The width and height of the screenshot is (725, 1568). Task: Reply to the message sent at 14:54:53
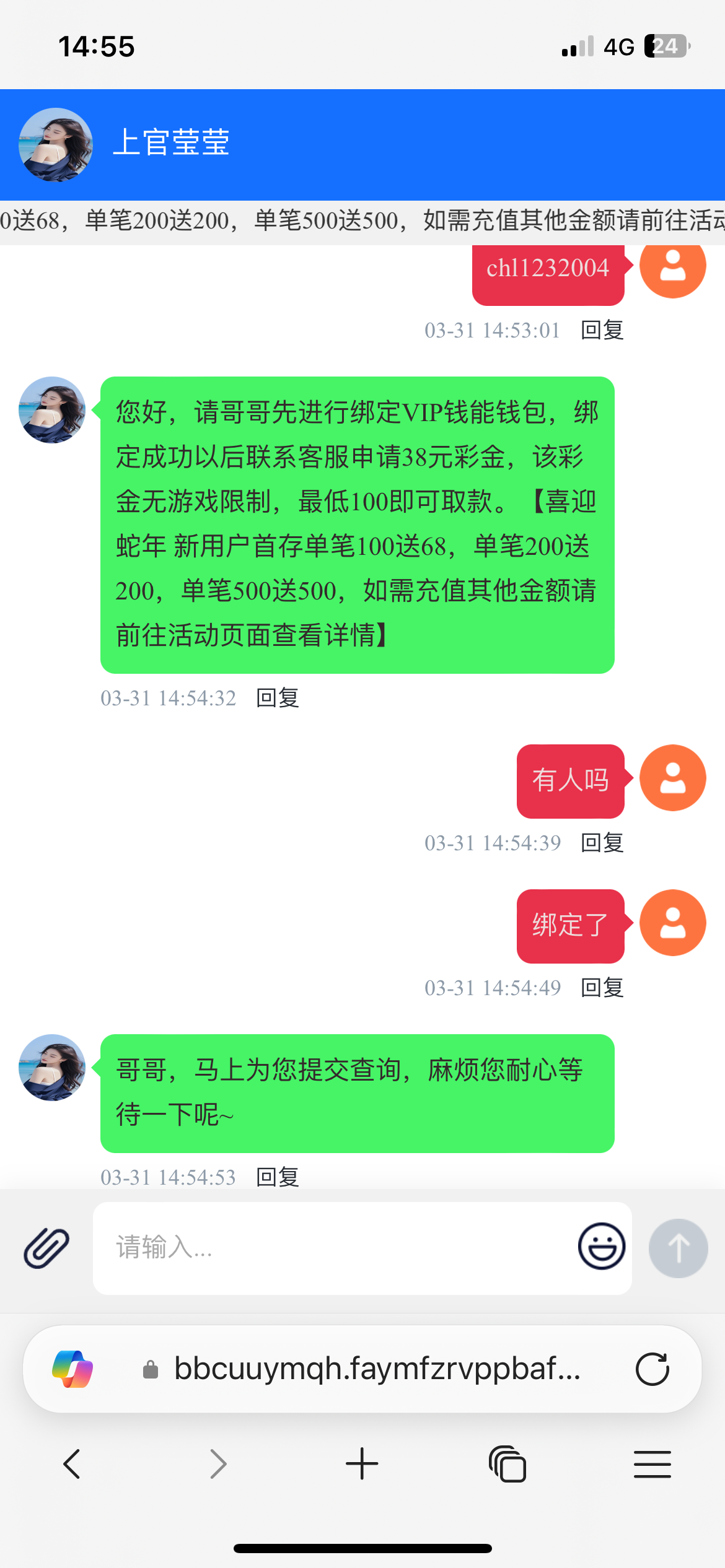(278, 1177)
